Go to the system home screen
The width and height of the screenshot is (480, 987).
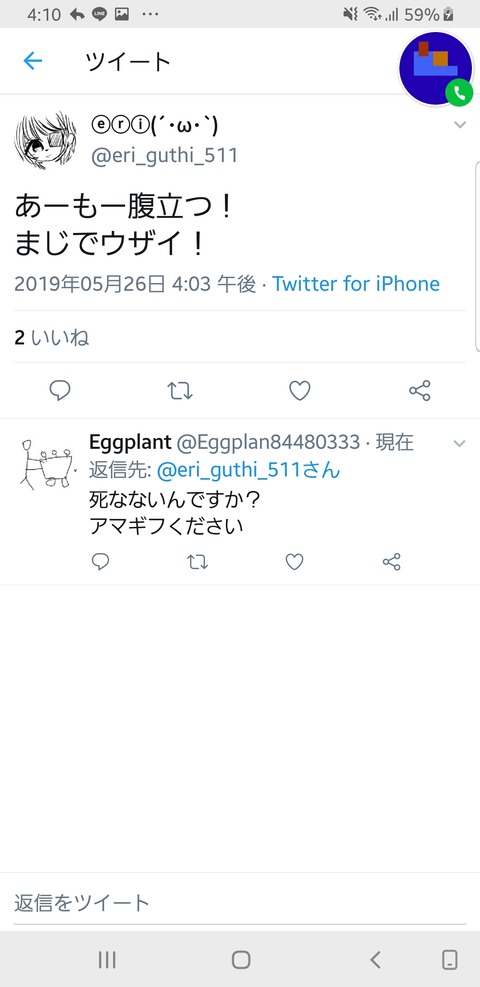(241, 959)
